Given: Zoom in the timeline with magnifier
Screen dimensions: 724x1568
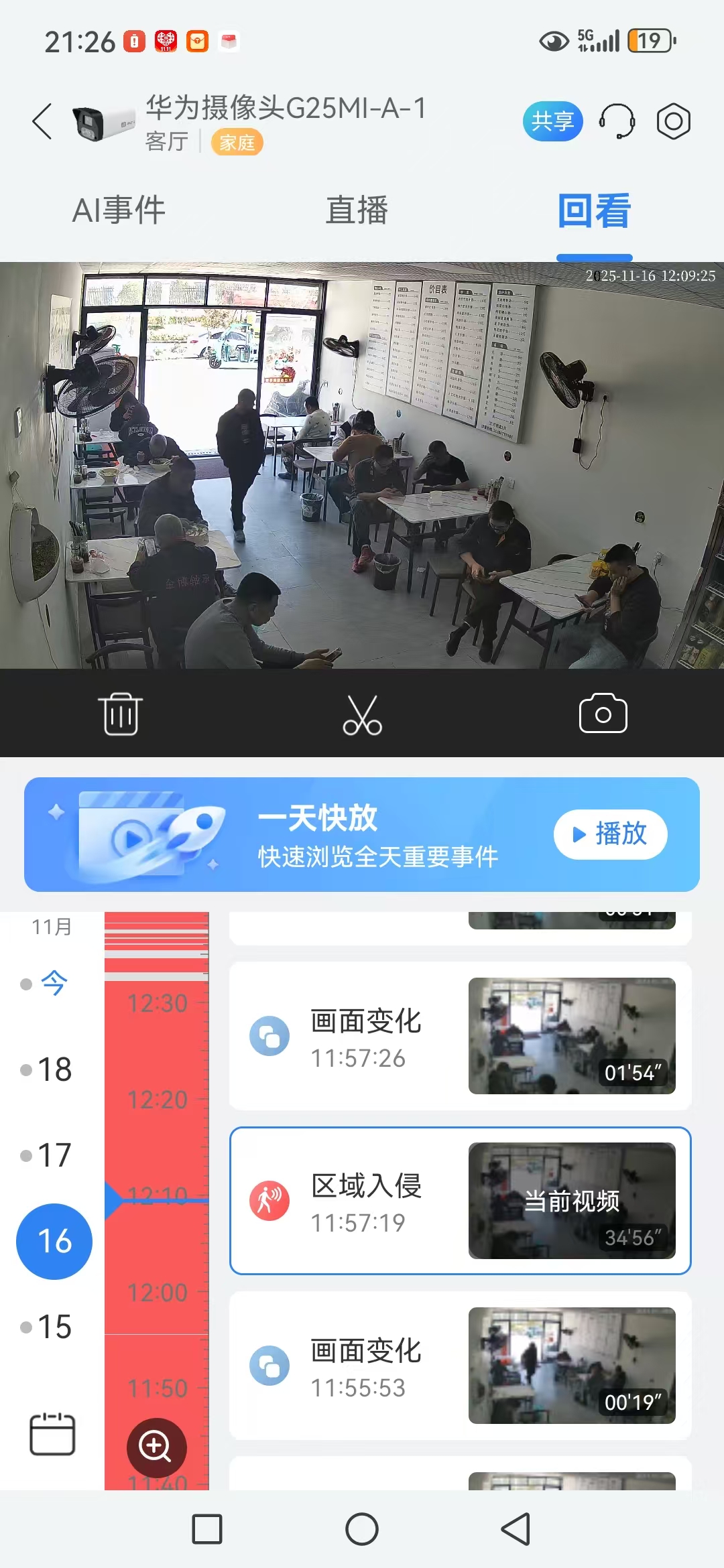Looking at the screenshot, I should click(156, 1447).
